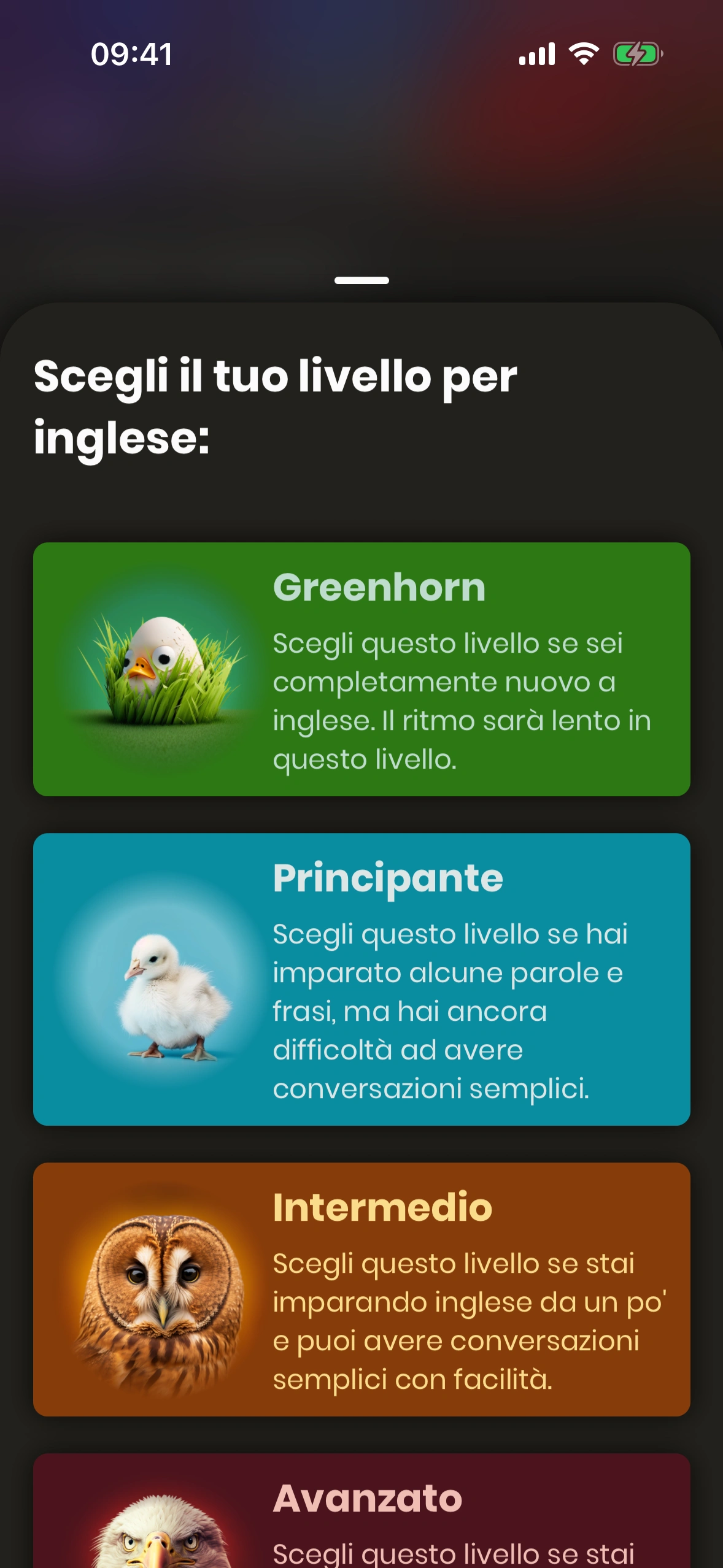Select the Greenhorn level card

pos(361,669)
